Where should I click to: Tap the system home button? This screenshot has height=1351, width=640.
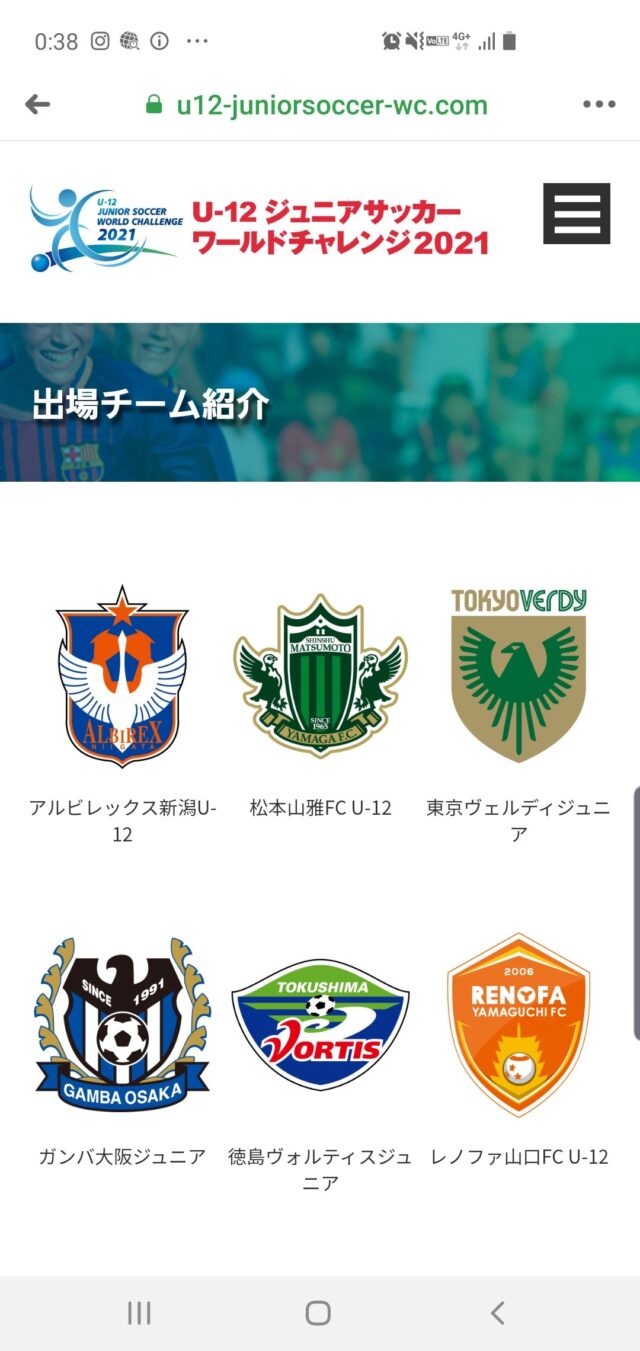(x=318, y=1313)
